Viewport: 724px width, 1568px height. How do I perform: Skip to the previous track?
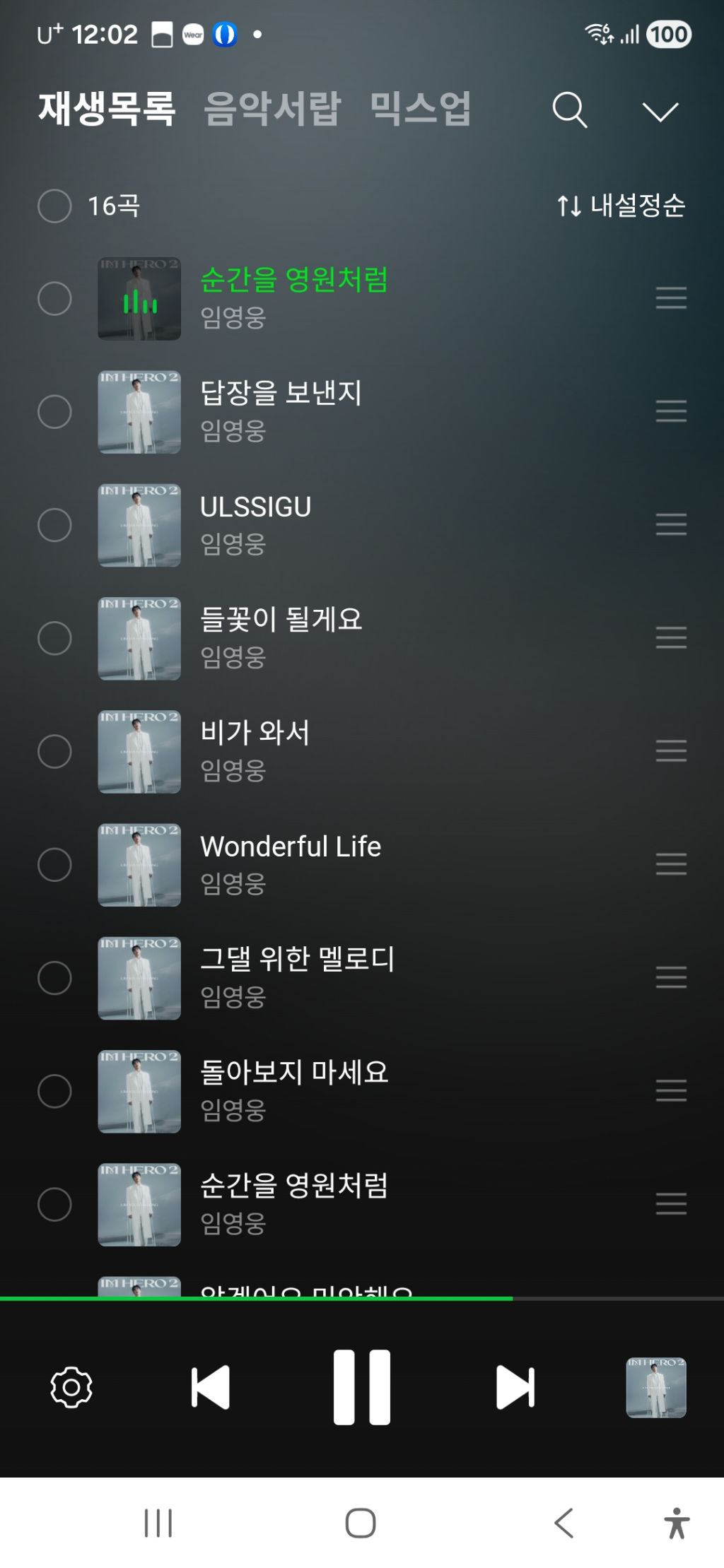pos(211,1388)
